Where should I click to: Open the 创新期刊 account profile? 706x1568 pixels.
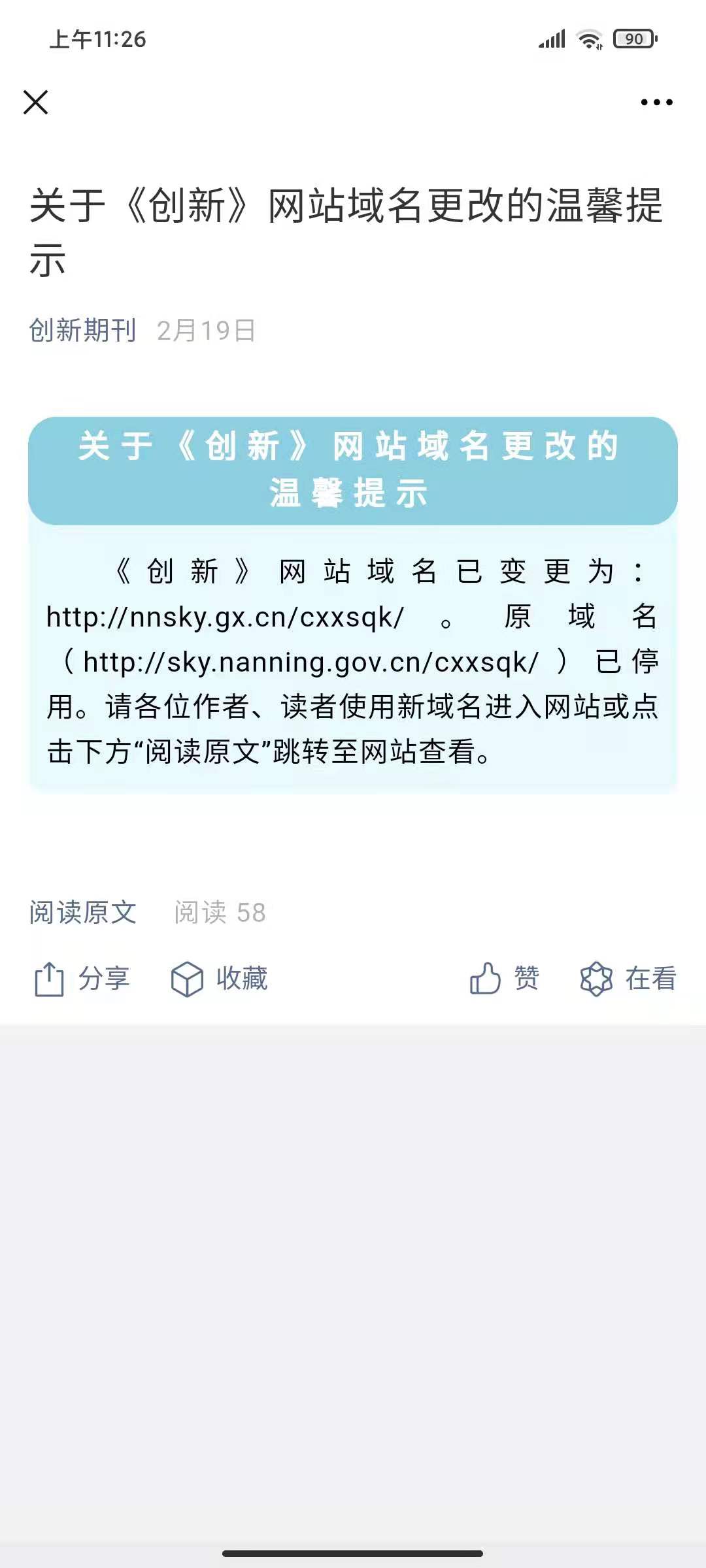click(83, 330)
